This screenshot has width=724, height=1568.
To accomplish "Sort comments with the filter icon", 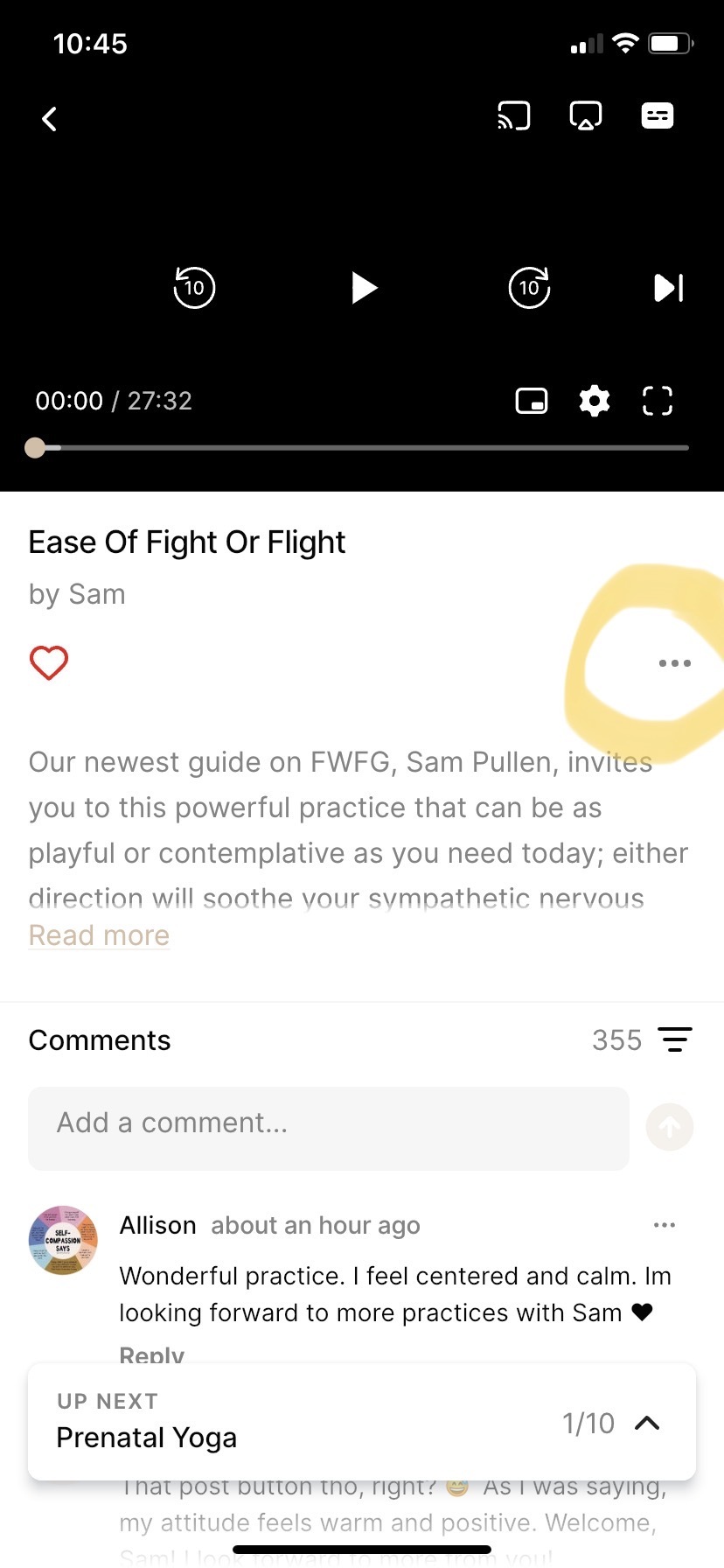I will click(x=675, y=1039).
